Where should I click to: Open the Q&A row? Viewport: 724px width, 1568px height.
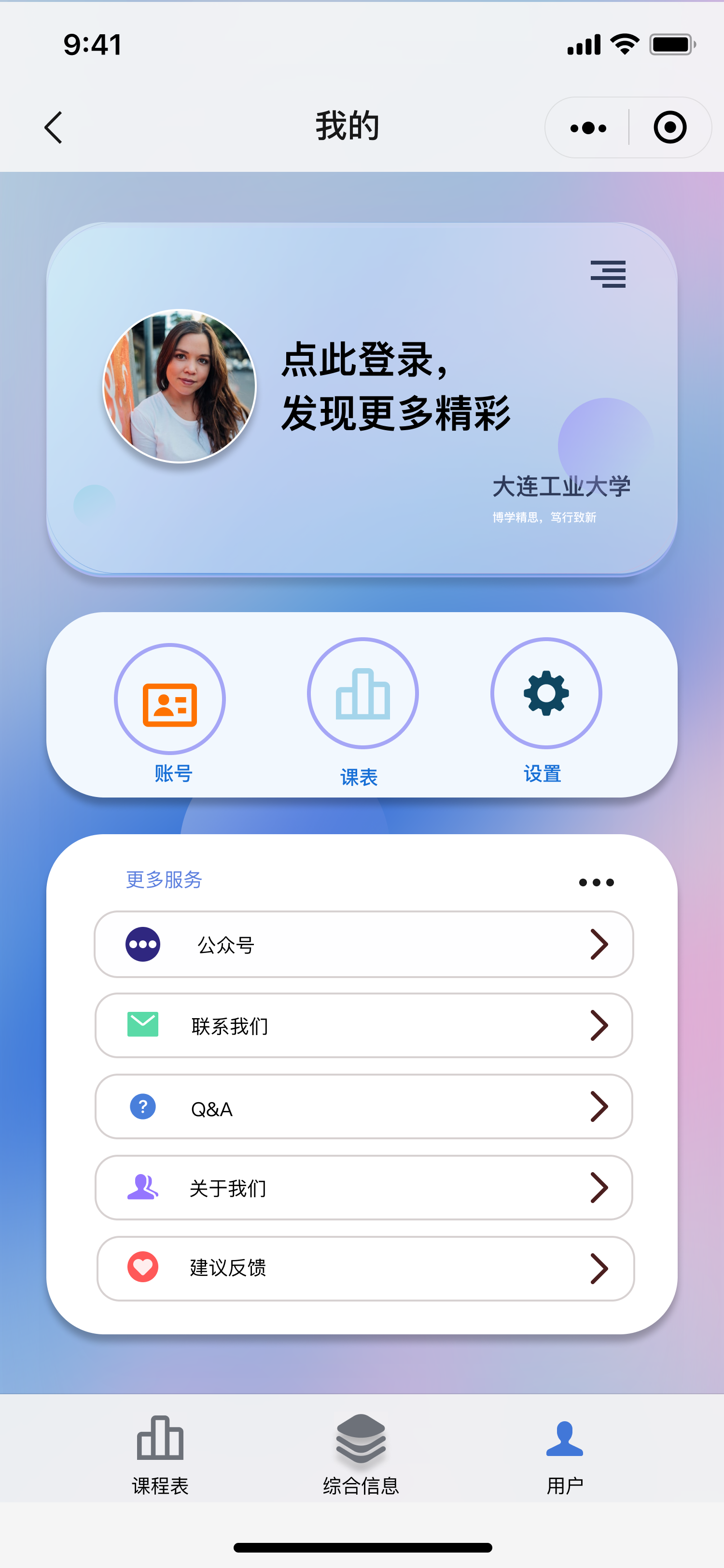[363, 1106]
